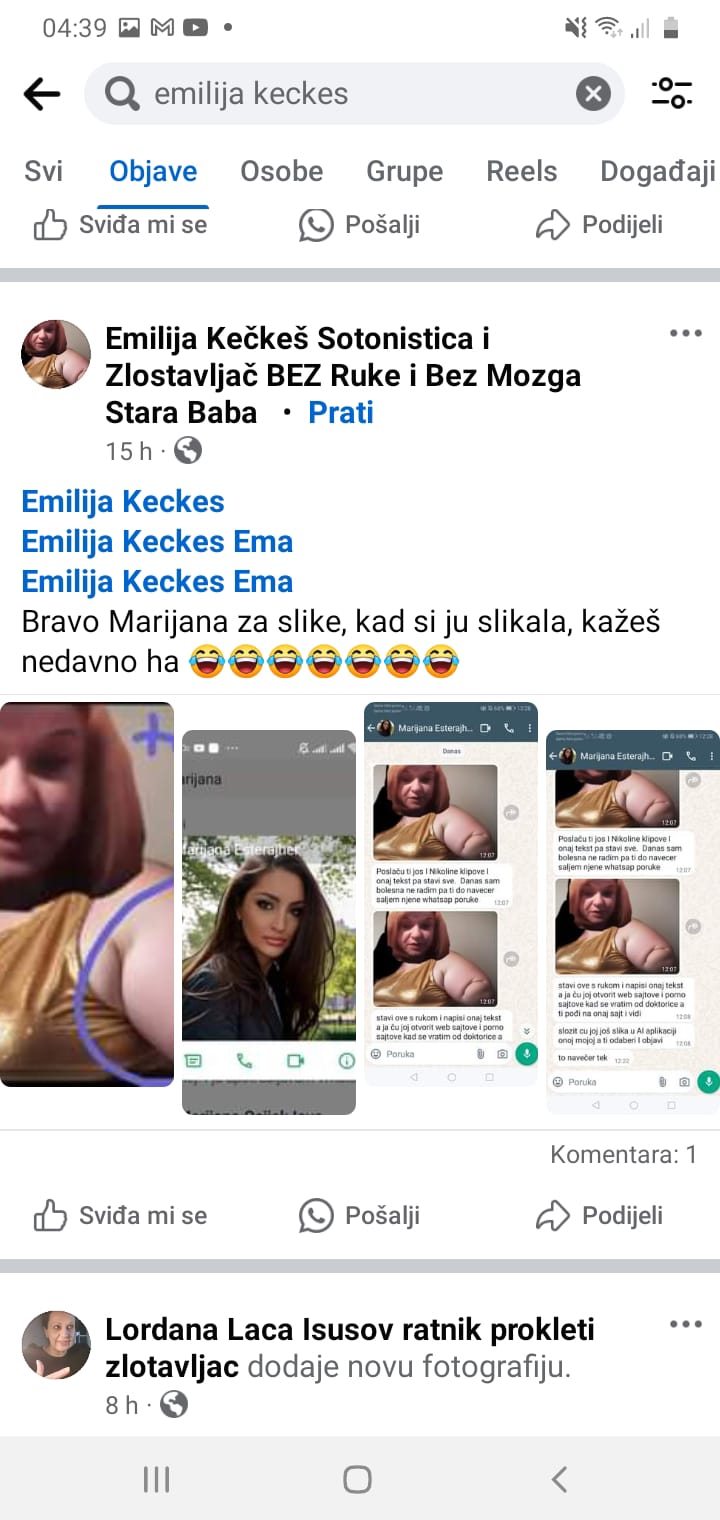Switch to the Reels tab
The height and width of the screenshot is (1520, 720).
pyautogui.click(x=521, y=171)
